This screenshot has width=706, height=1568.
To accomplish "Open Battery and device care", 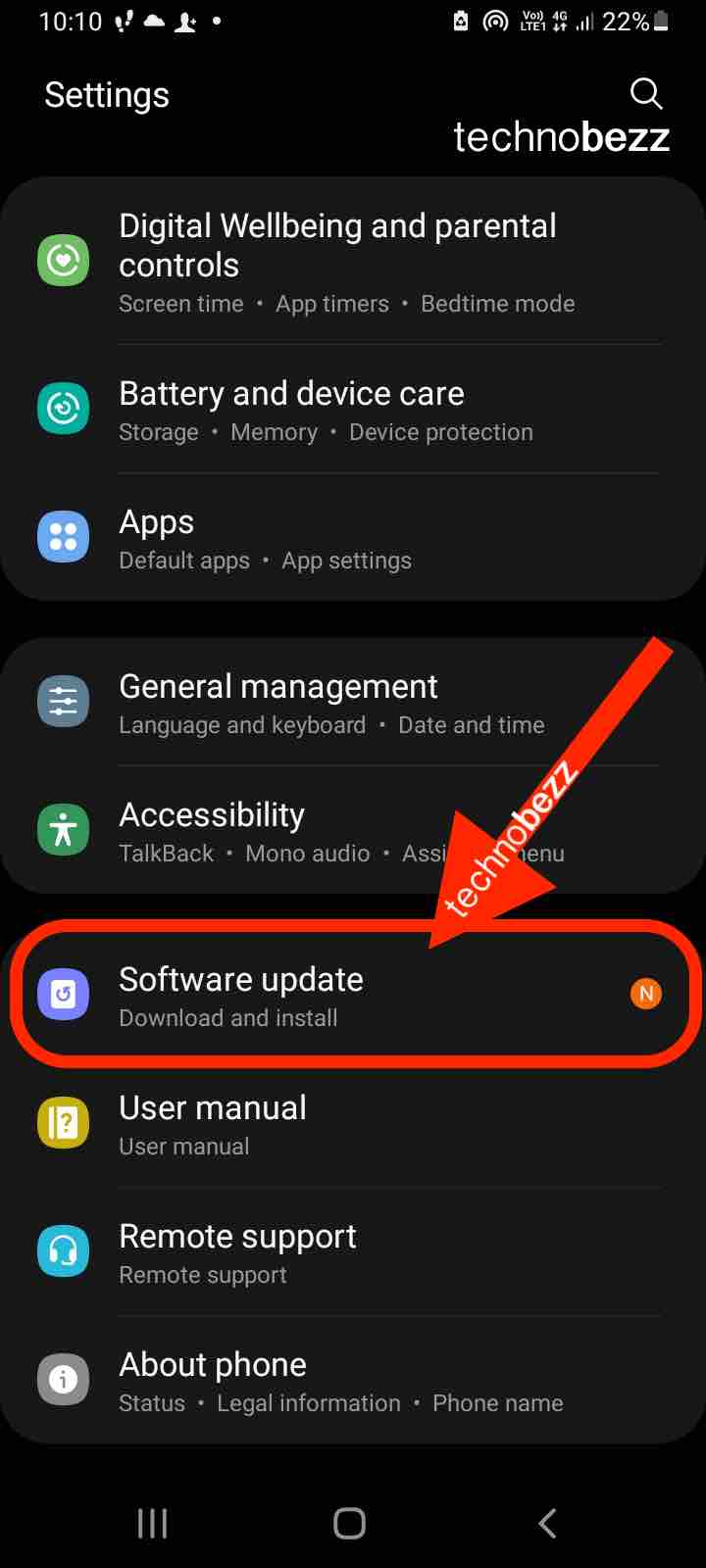I will pos(353,410).
